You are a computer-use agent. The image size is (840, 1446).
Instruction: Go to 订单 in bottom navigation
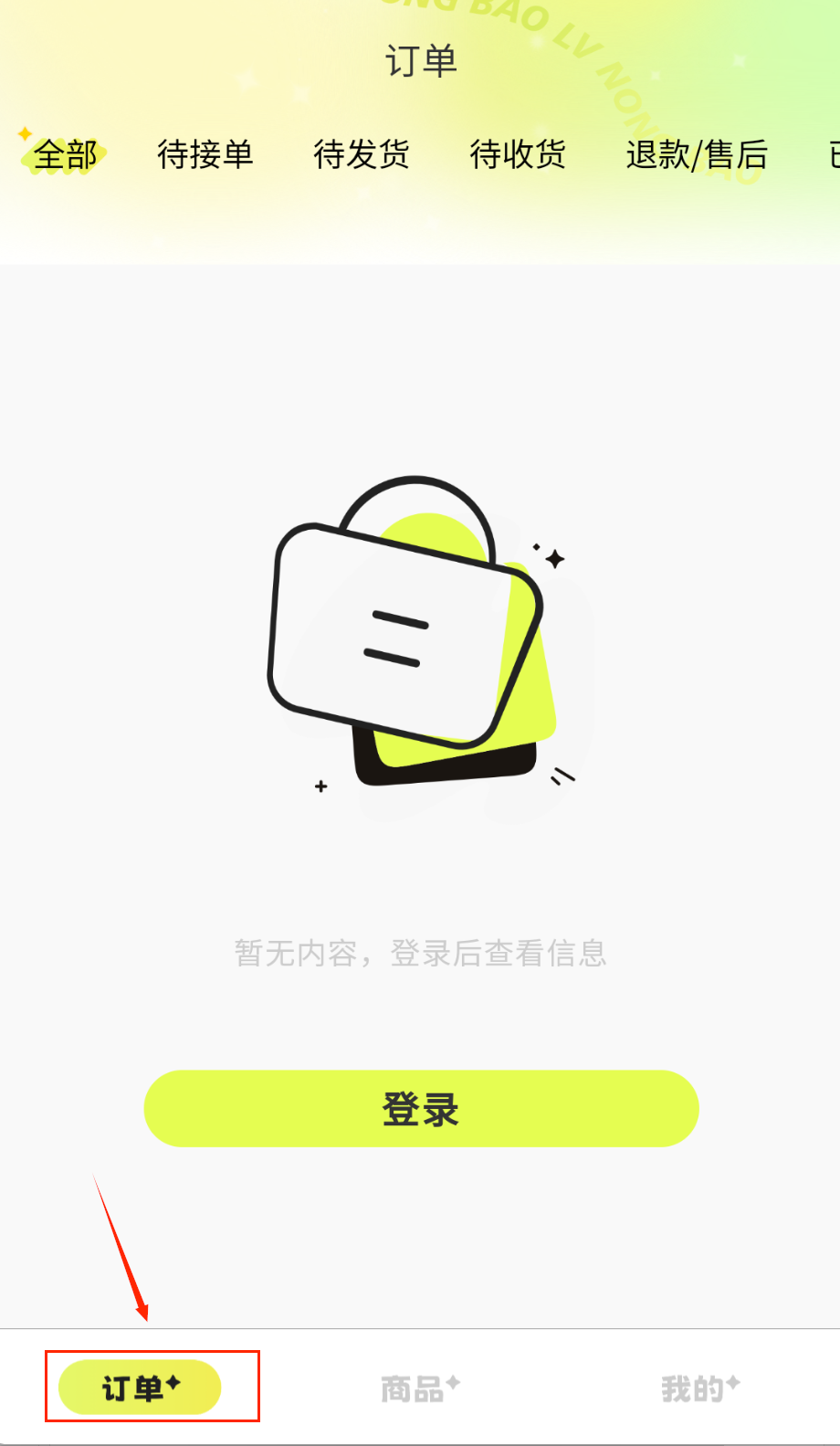pyautogui.click(x=140, y=1388)
